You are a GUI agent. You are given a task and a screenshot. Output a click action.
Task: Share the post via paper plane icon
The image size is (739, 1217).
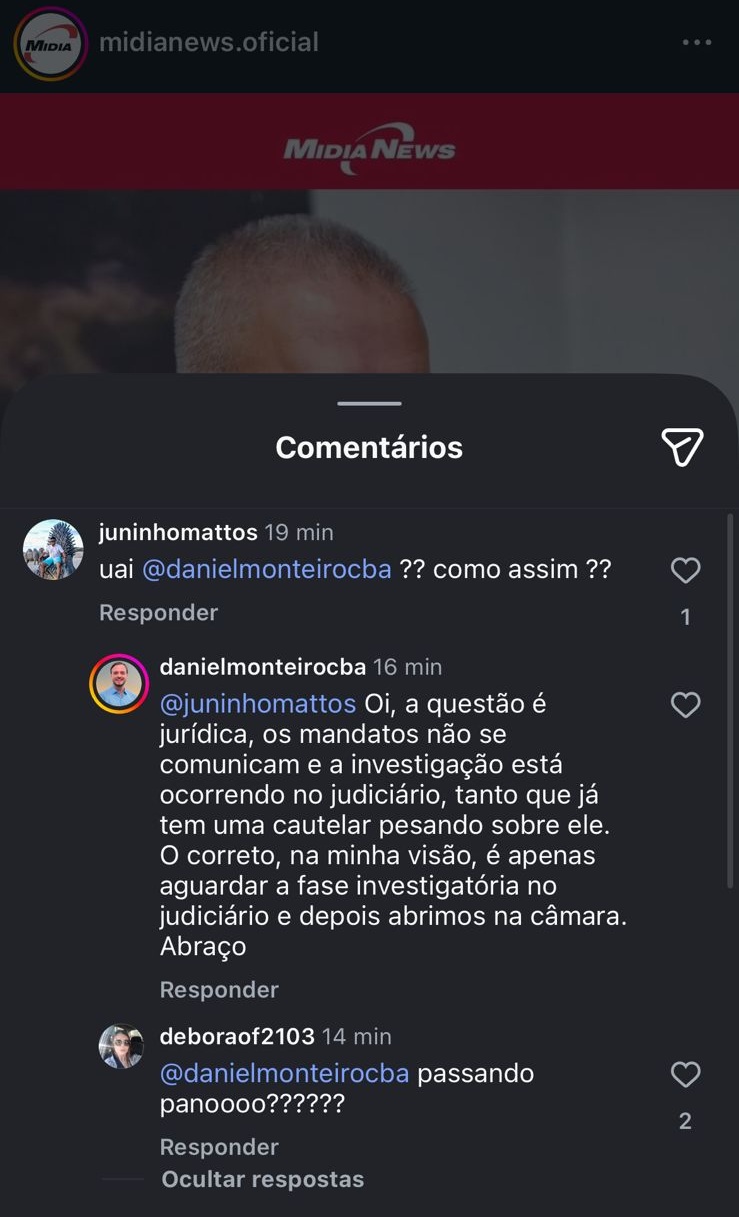click(x=683, y=447)
